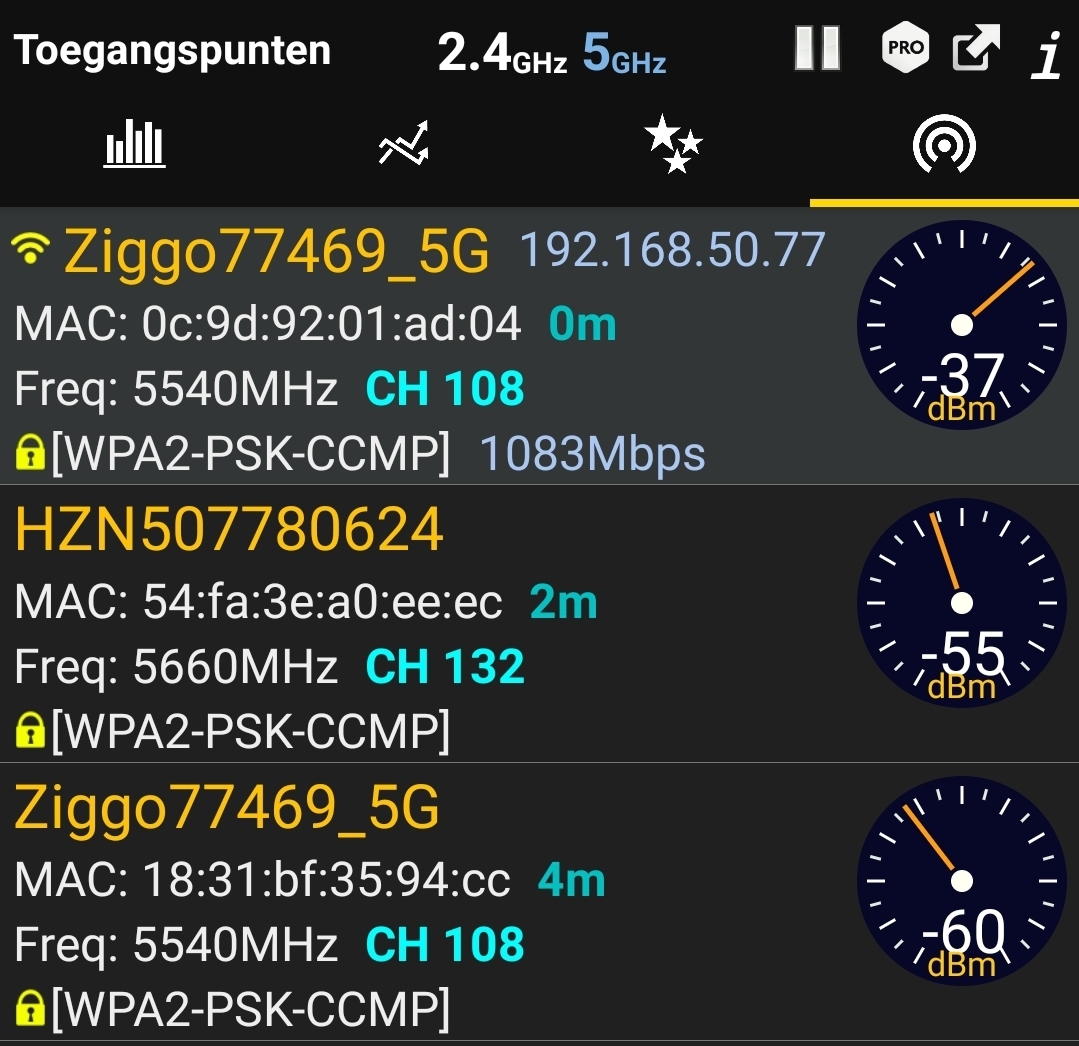
Task: Switch to the 2.4GHz band
Action: tap(501, 53)
